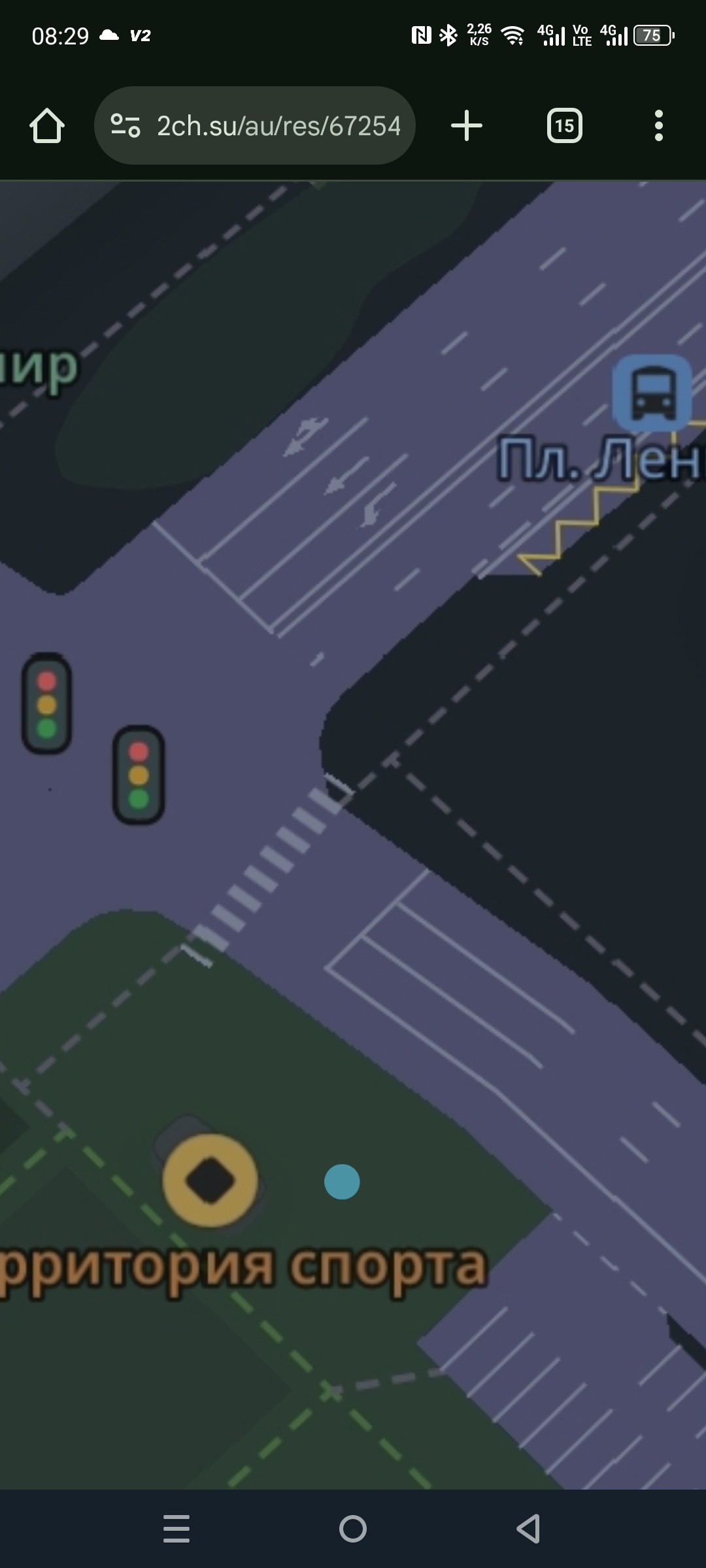Viewport: 706px width, 1568px height.
Task: Tap the 2ch.su address bar
Action: 278,125
